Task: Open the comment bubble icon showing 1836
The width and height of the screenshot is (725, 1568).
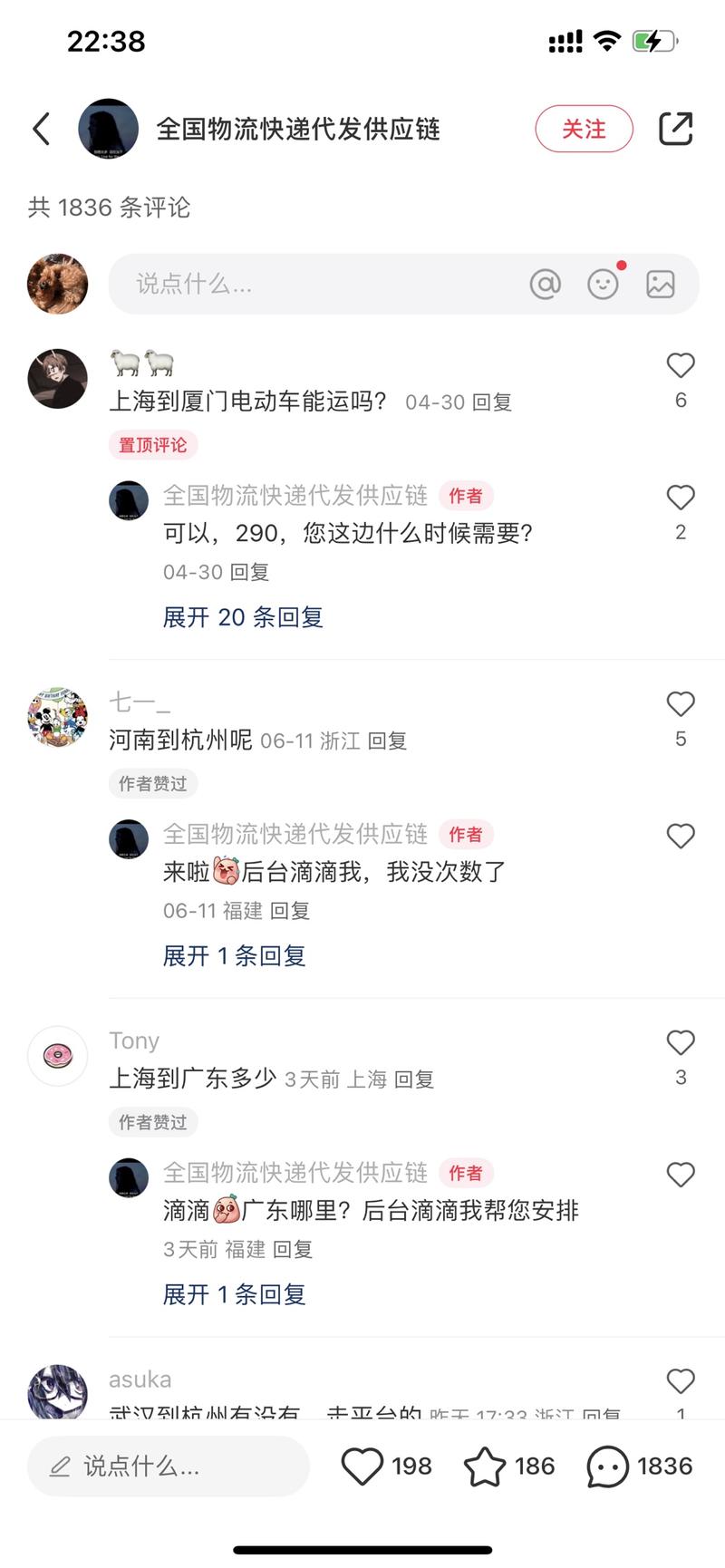Action: 607,1466
